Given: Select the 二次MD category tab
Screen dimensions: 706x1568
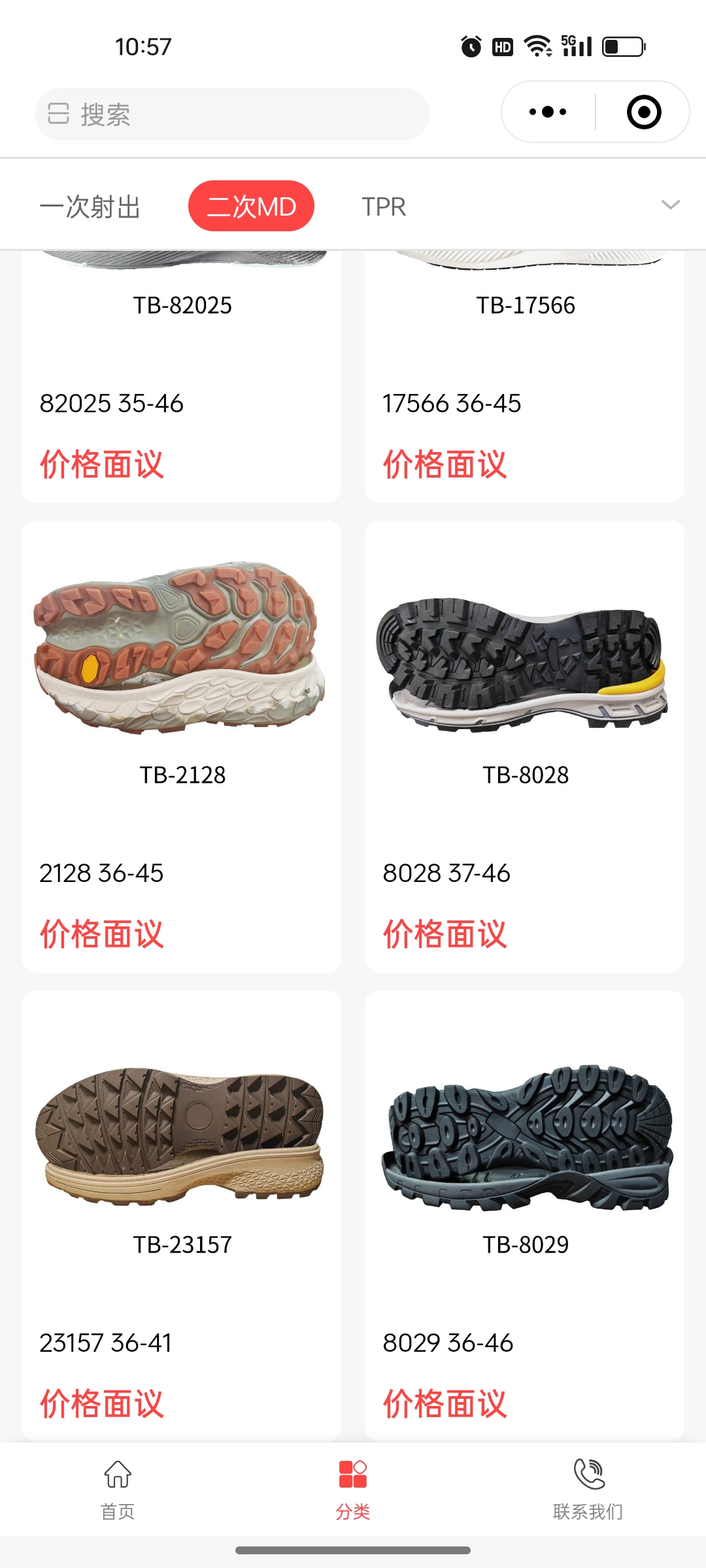Looking at the screenshot, I should (x=251, y=206).
